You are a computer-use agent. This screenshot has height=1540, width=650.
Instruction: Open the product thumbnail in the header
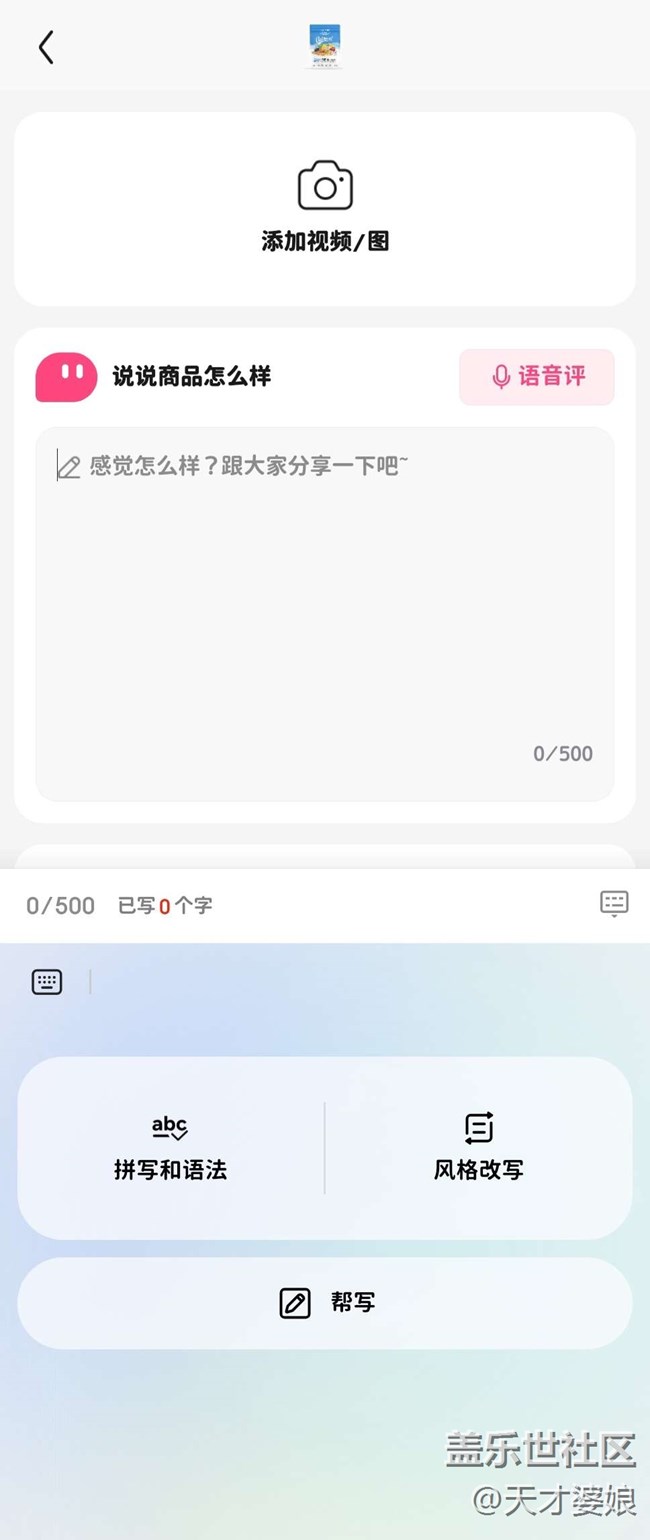tap(324, 47)
